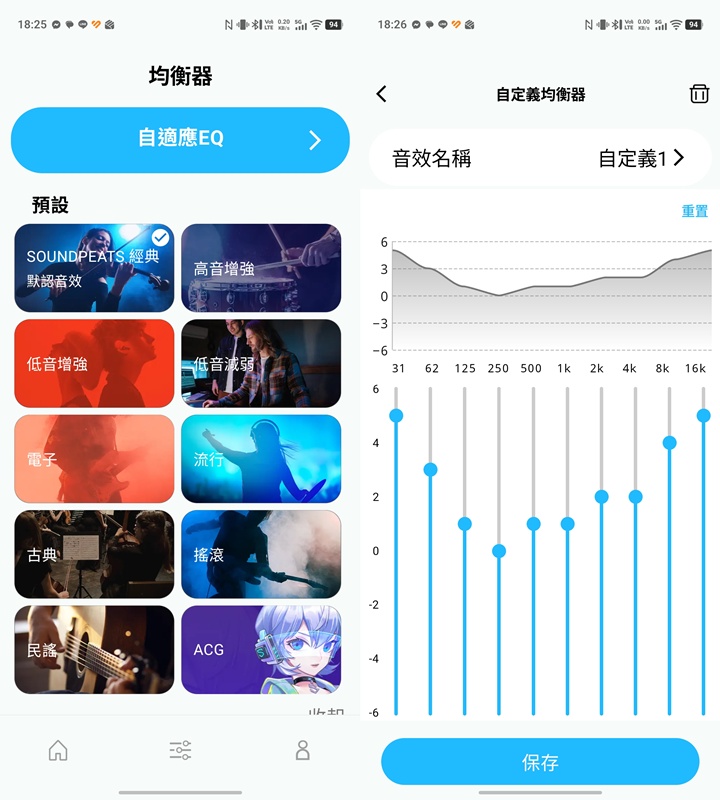This screenshot has width=720, height=800.
Task: Edit the 音效名稱 自定義1 row
Action: (x=540, y=158)
